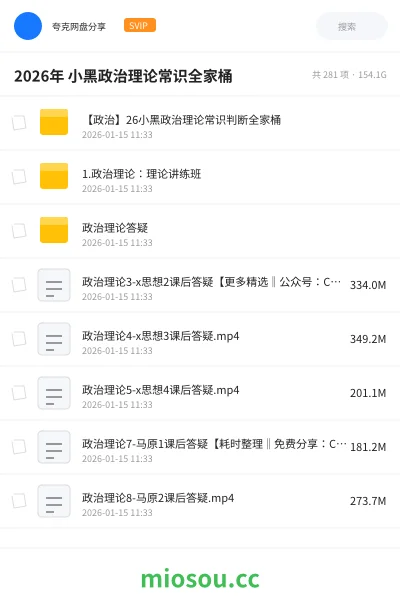Select the checkbox for 政治理论3-x思想2课后答疑
Viewport: 400px width, 600px height.
[x=19, y=285]
